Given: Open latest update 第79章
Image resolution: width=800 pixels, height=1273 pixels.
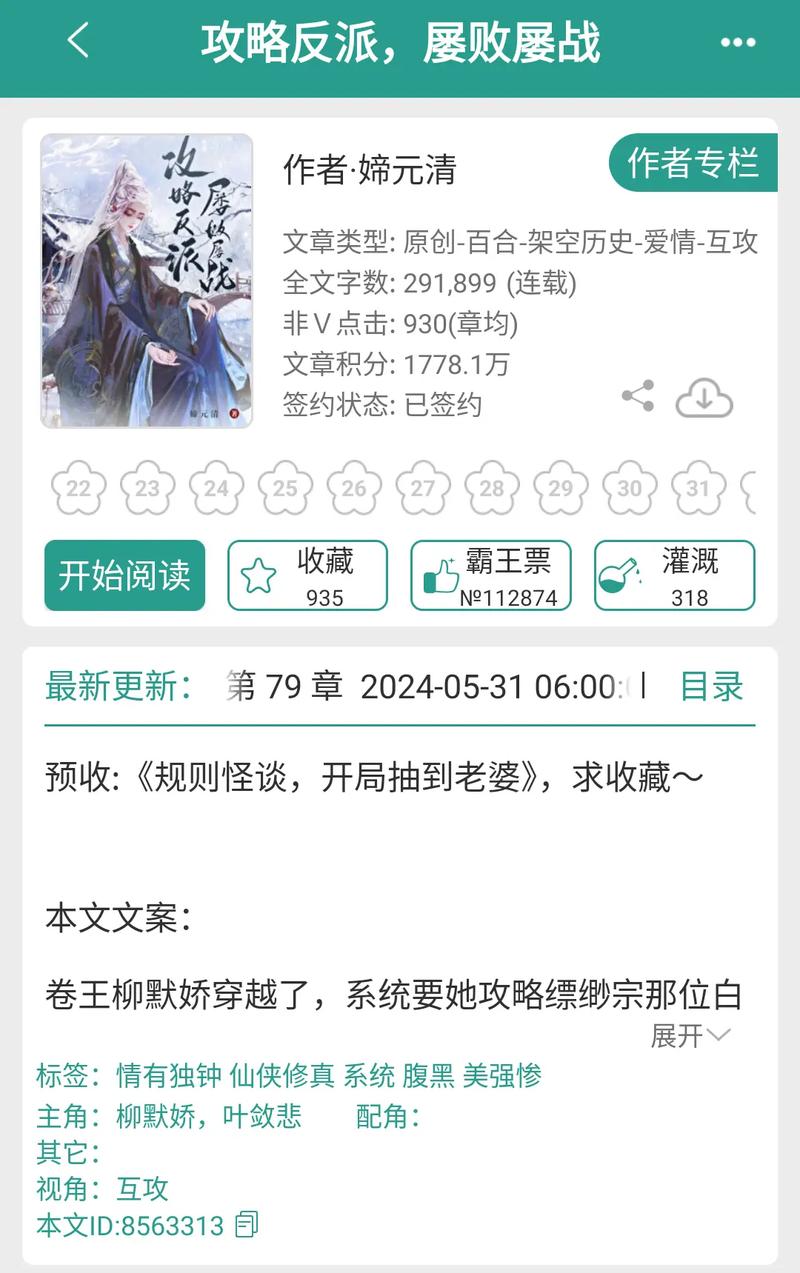Looking at the screenshot, I should 292,687.
